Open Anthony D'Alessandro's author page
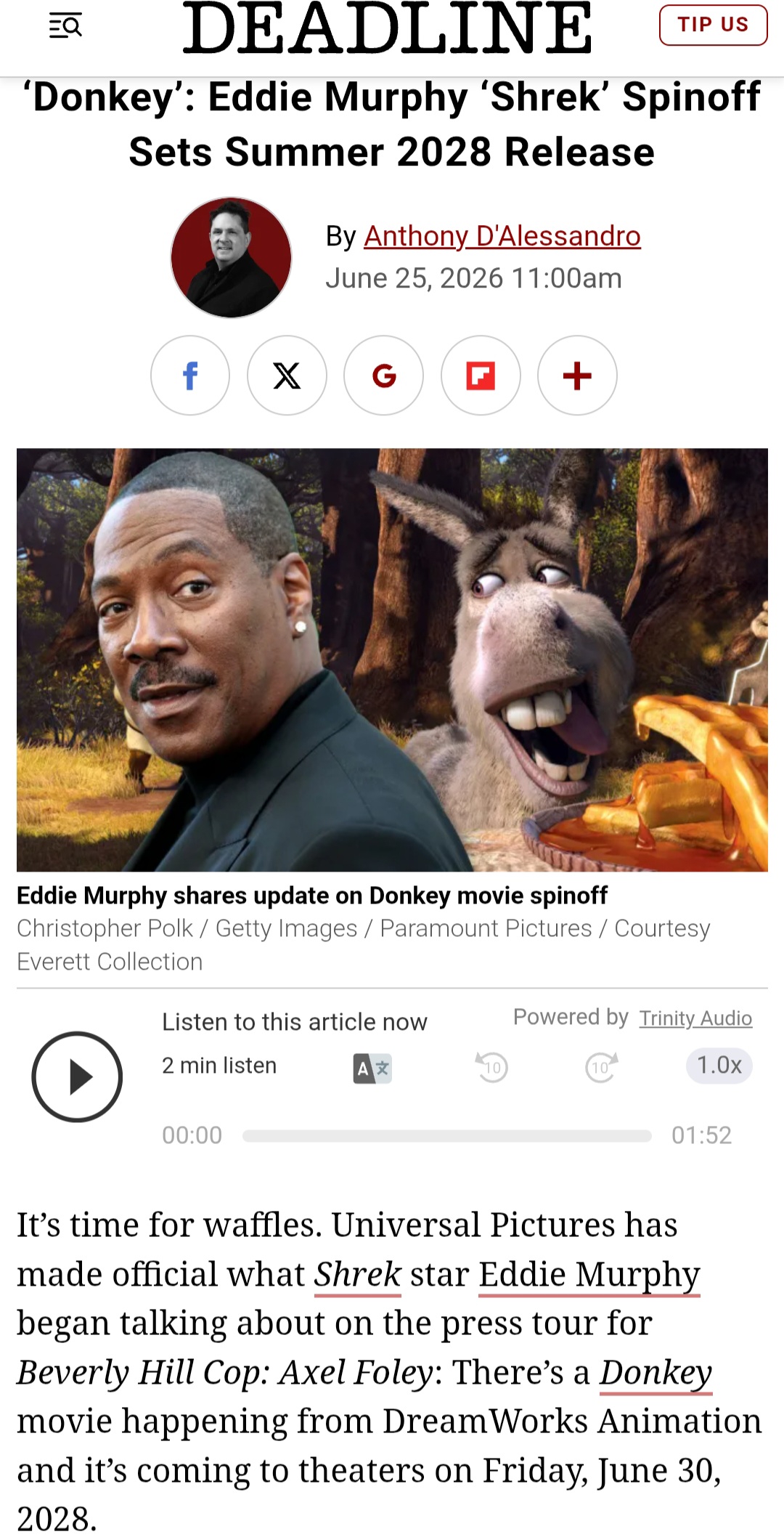 (x=502, y=236)
